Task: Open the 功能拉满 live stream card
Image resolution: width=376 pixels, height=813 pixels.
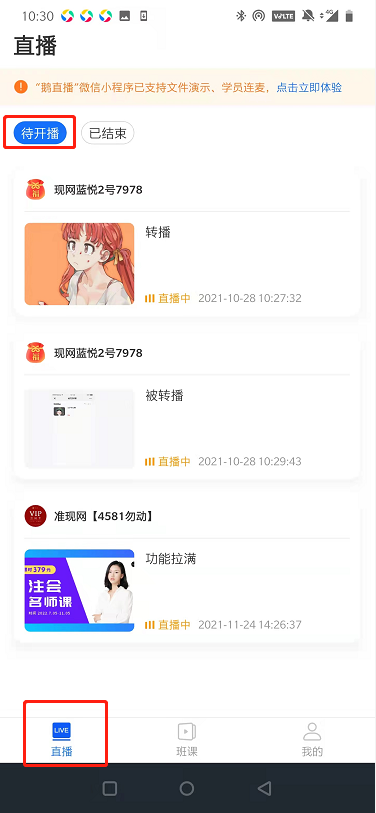Action: click(187, 569)
